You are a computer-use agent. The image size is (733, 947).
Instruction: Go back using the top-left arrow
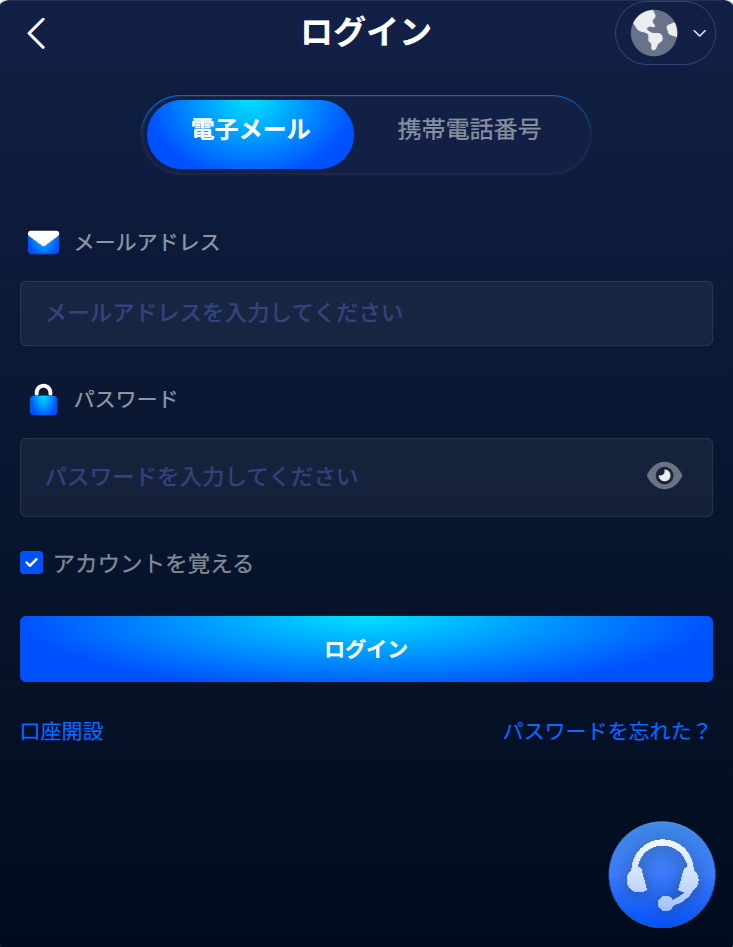tap(37, 34)
